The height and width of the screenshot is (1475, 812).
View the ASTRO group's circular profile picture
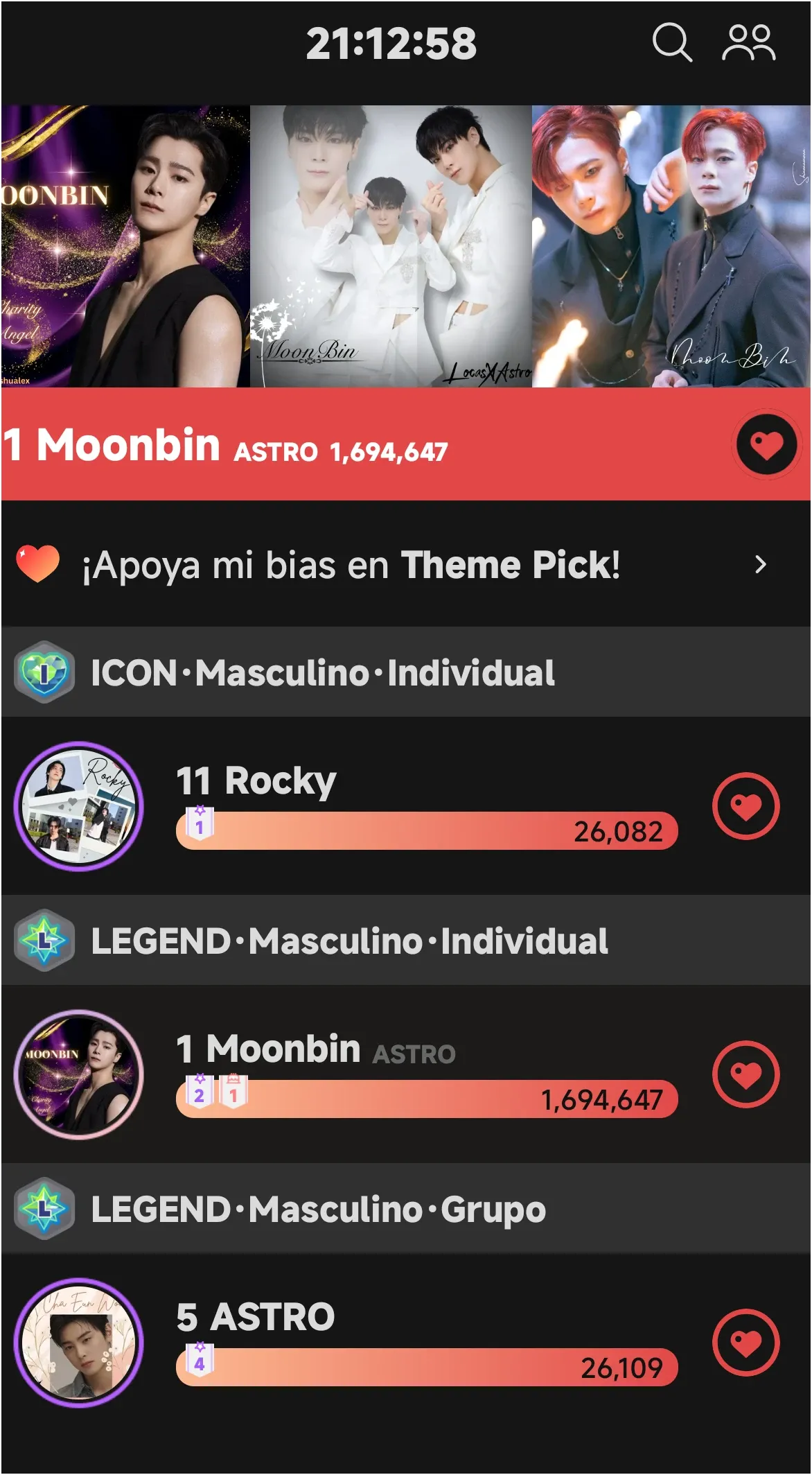click(79, 1343)
